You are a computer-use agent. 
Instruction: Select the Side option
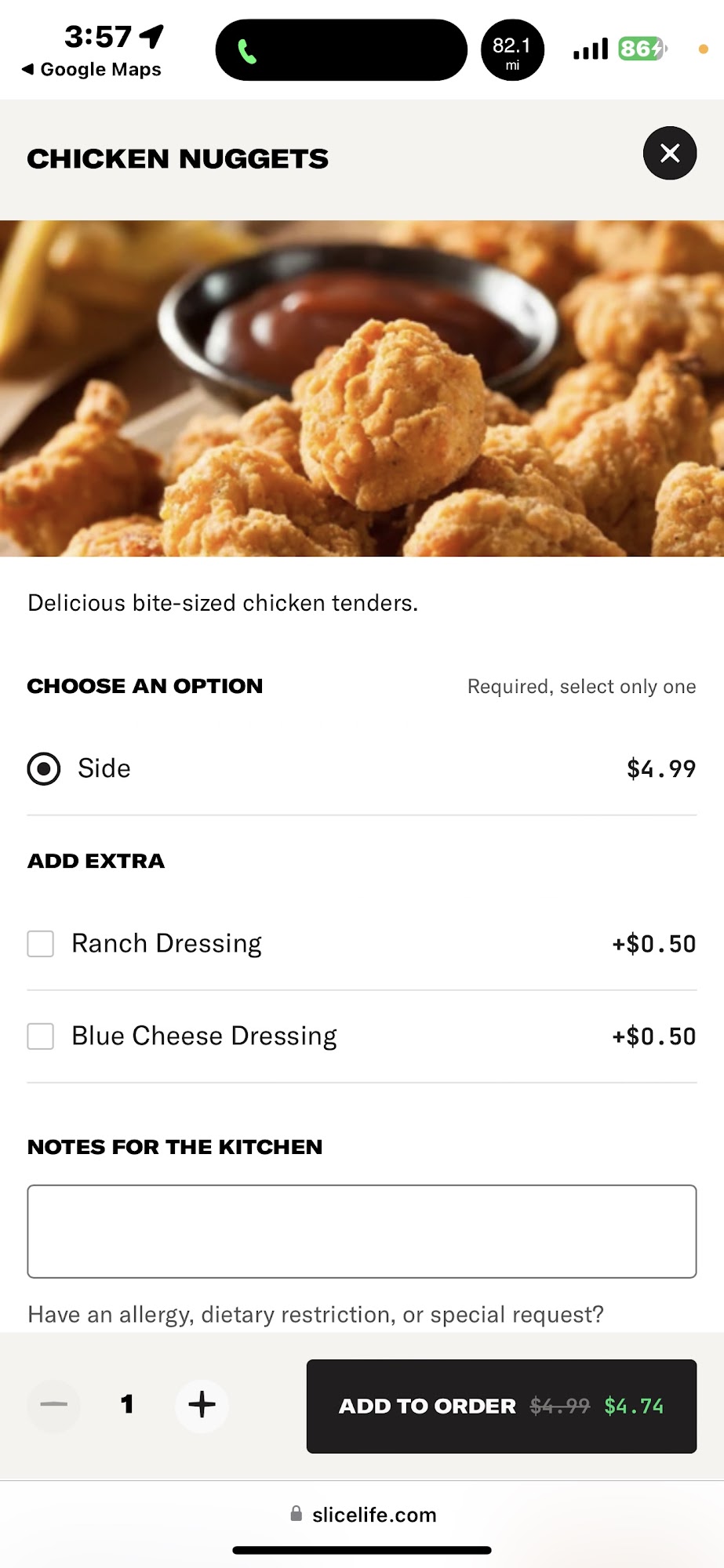[44, 768]
